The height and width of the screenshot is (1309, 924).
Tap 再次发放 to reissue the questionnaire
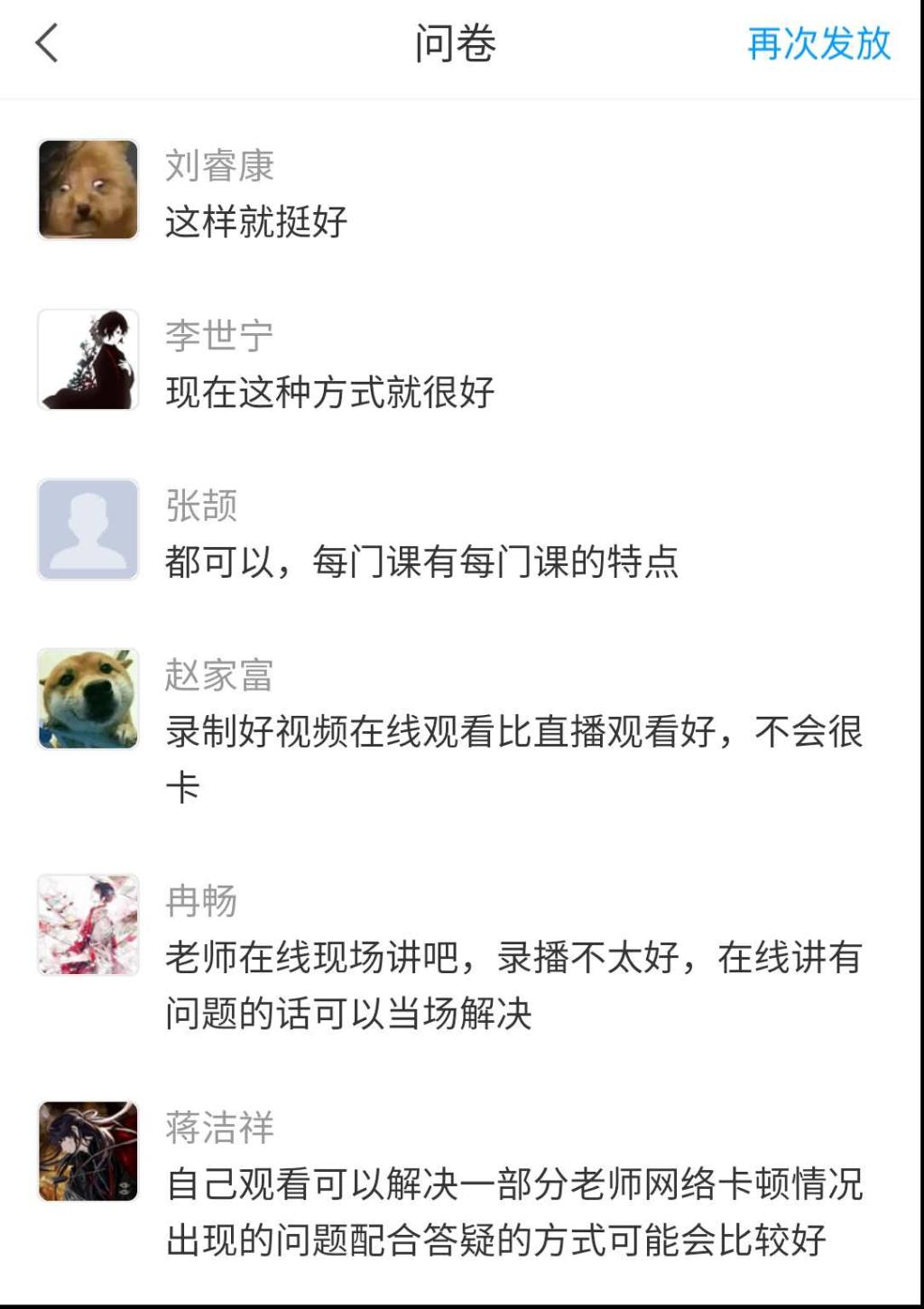point(818,44)
